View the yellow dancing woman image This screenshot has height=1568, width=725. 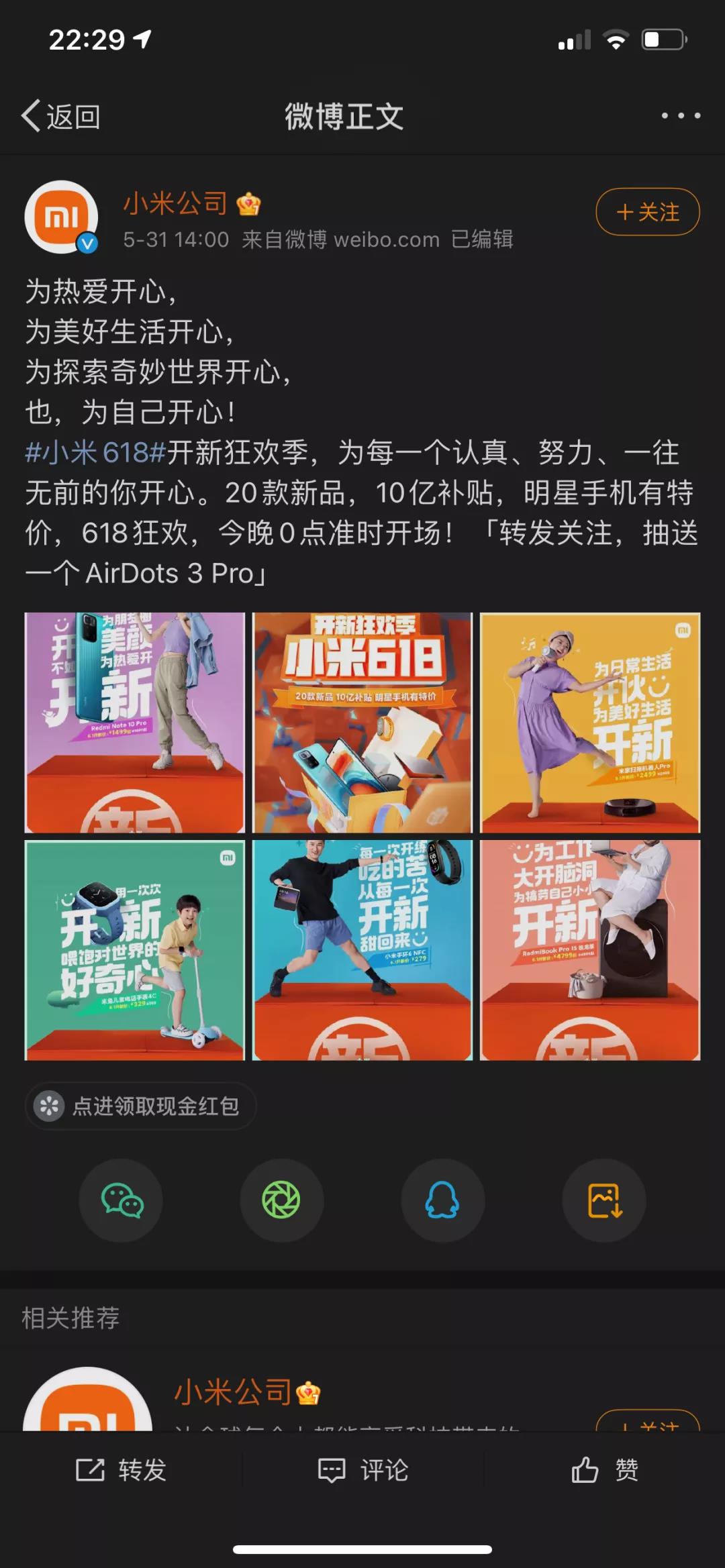click(589, 723)
